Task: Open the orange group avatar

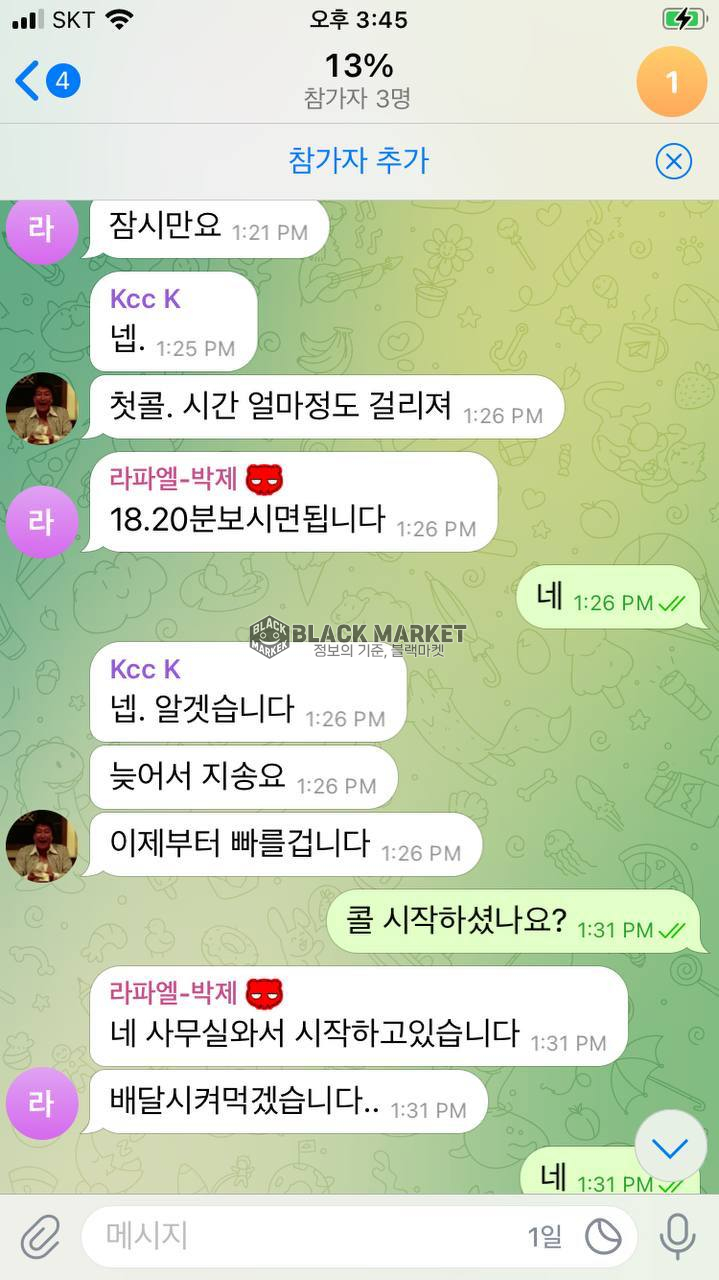Action: tap(671, 82)
